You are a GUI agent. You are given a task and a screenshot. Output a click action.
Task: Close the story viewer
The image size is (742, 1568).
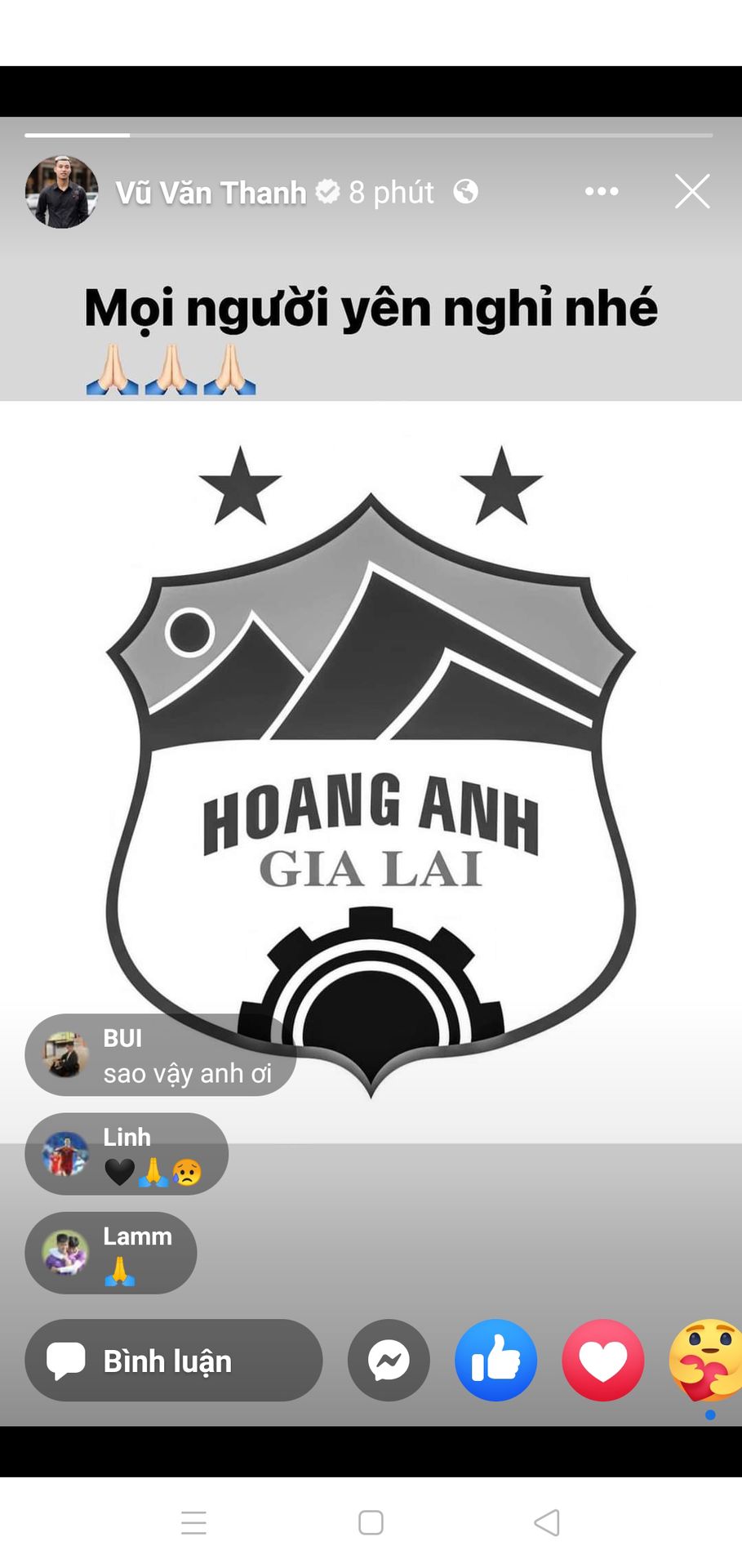(692, 192)
